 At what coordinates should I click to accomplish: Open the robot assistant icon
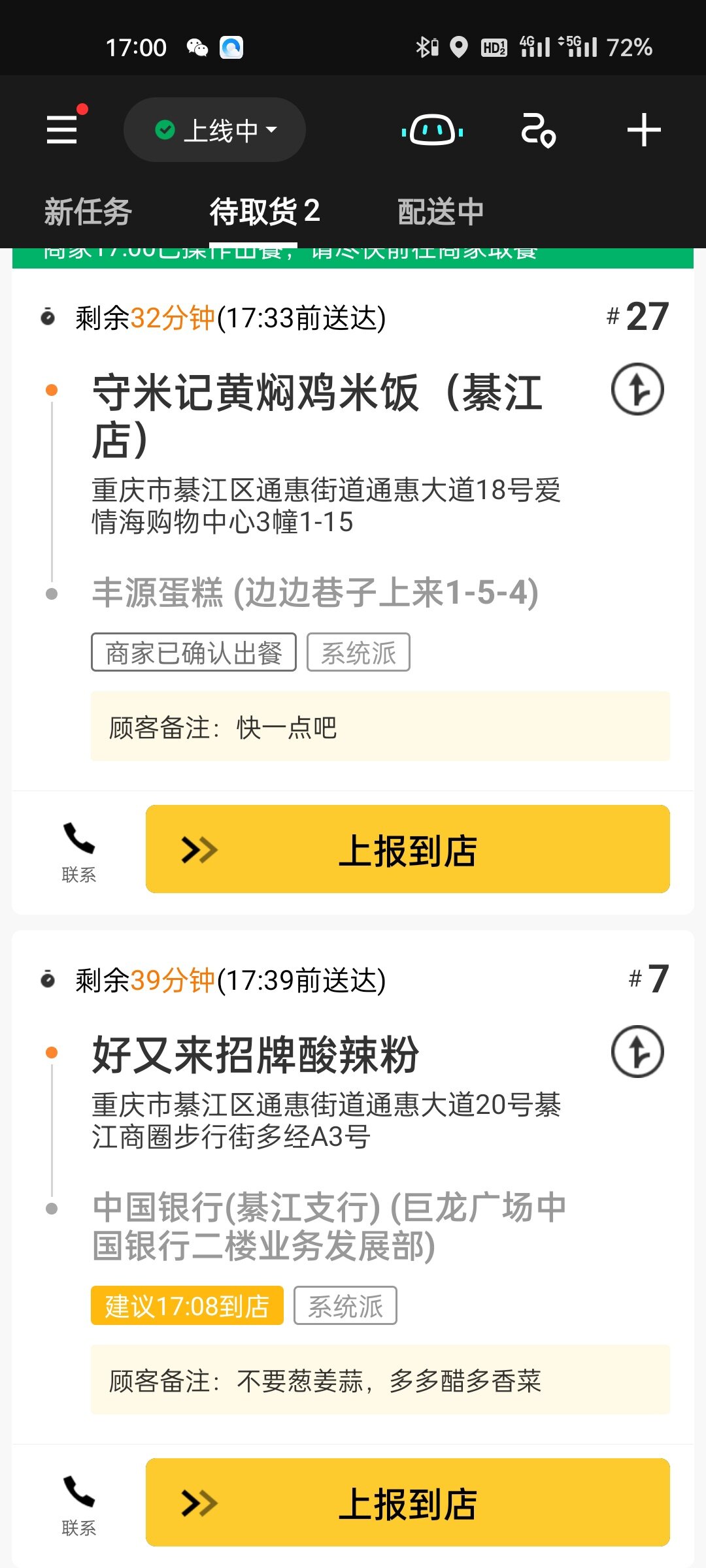click(432, 130)
